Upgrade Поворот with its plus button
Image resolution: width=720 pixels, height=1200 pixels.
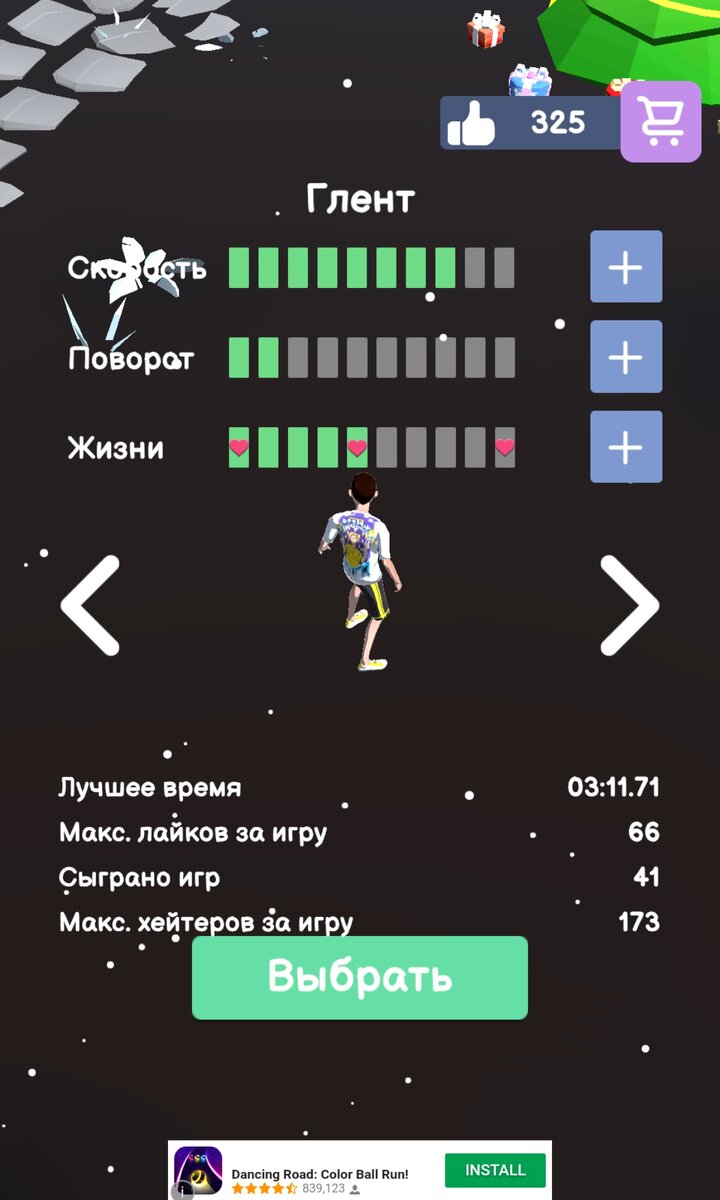[626, 358]
